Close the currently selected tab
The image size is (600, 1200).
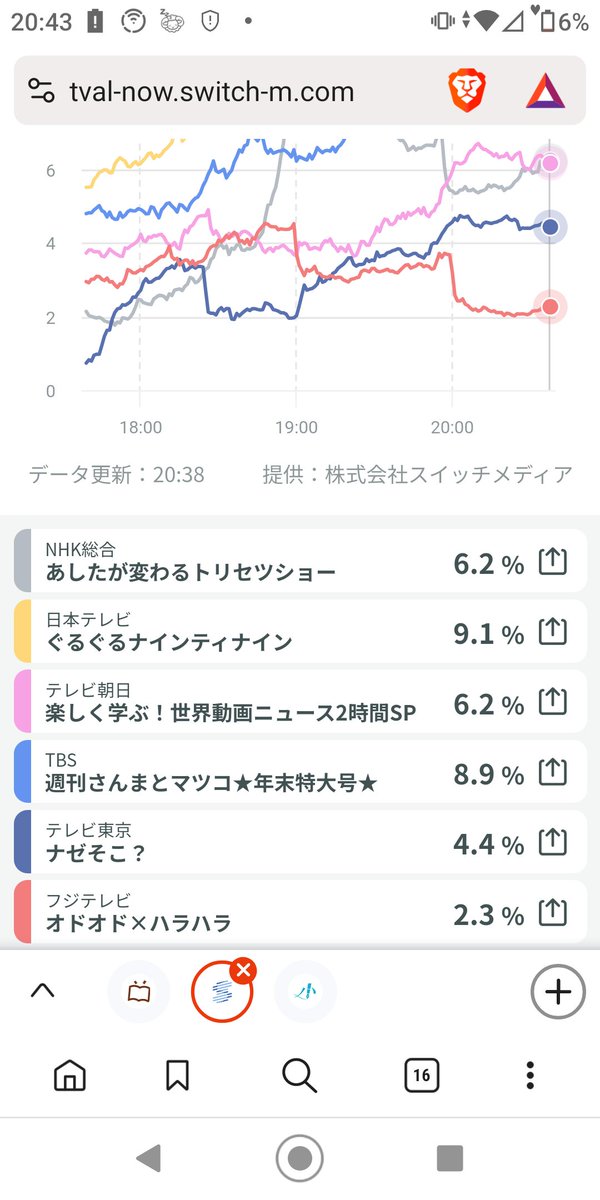[243, 970]
